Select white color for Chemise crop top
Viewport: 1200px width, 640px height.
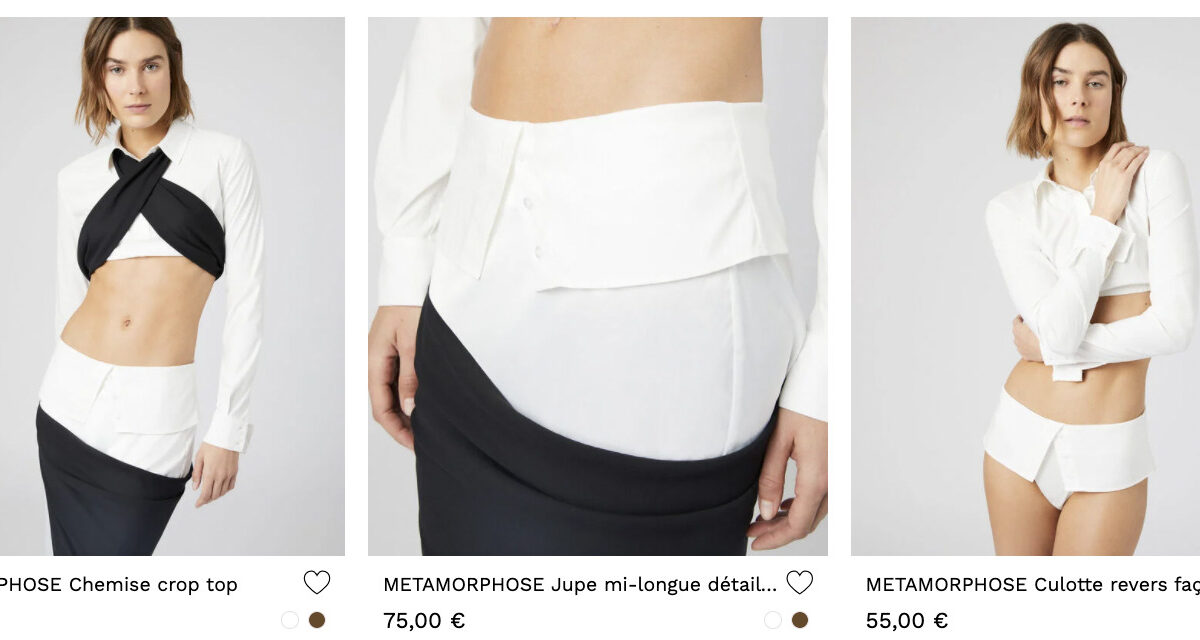click(290, 620)
